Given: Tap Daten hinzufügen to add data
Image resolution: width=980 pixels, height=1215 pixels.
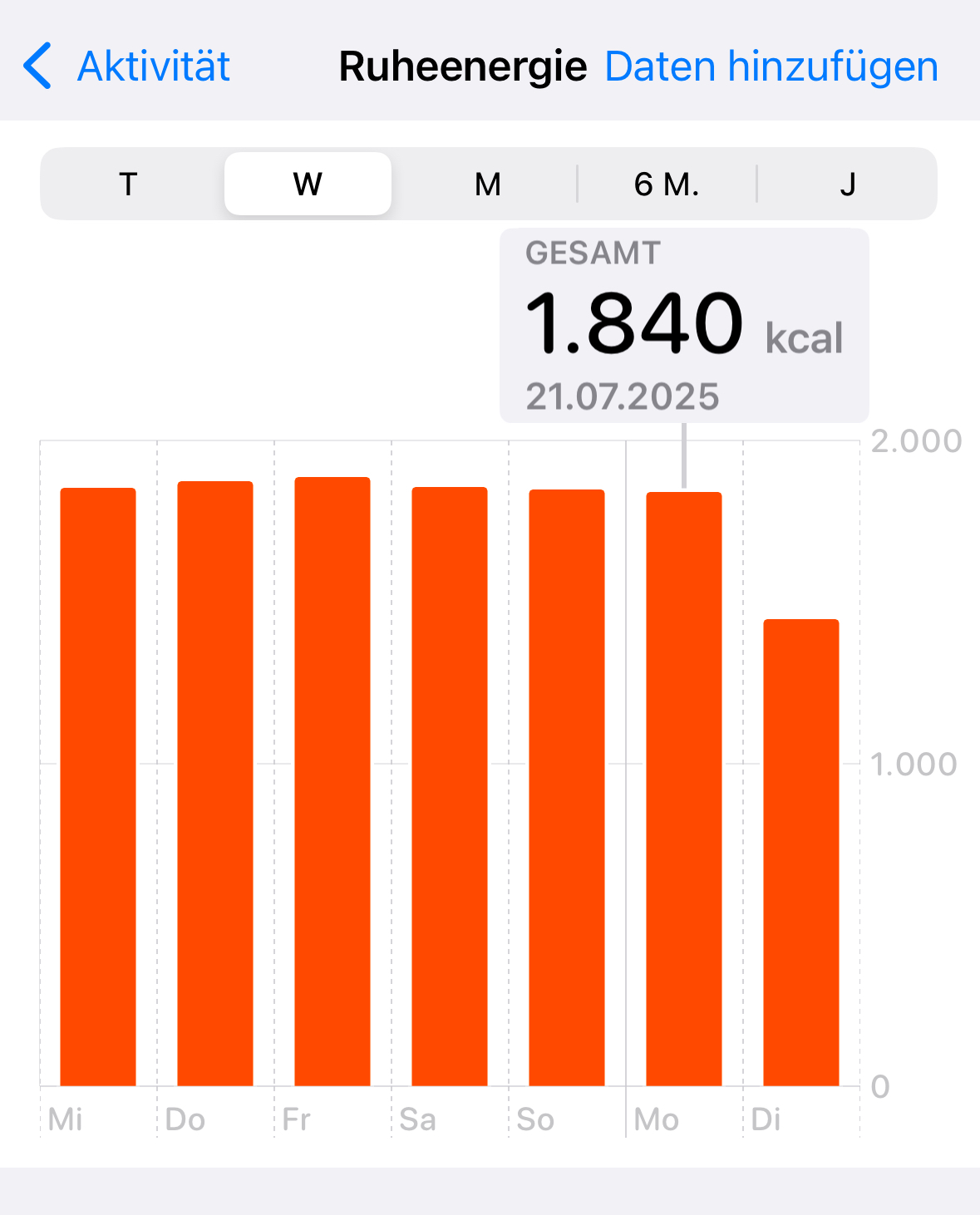Looking at the screenshot, I should coord(771,66).
